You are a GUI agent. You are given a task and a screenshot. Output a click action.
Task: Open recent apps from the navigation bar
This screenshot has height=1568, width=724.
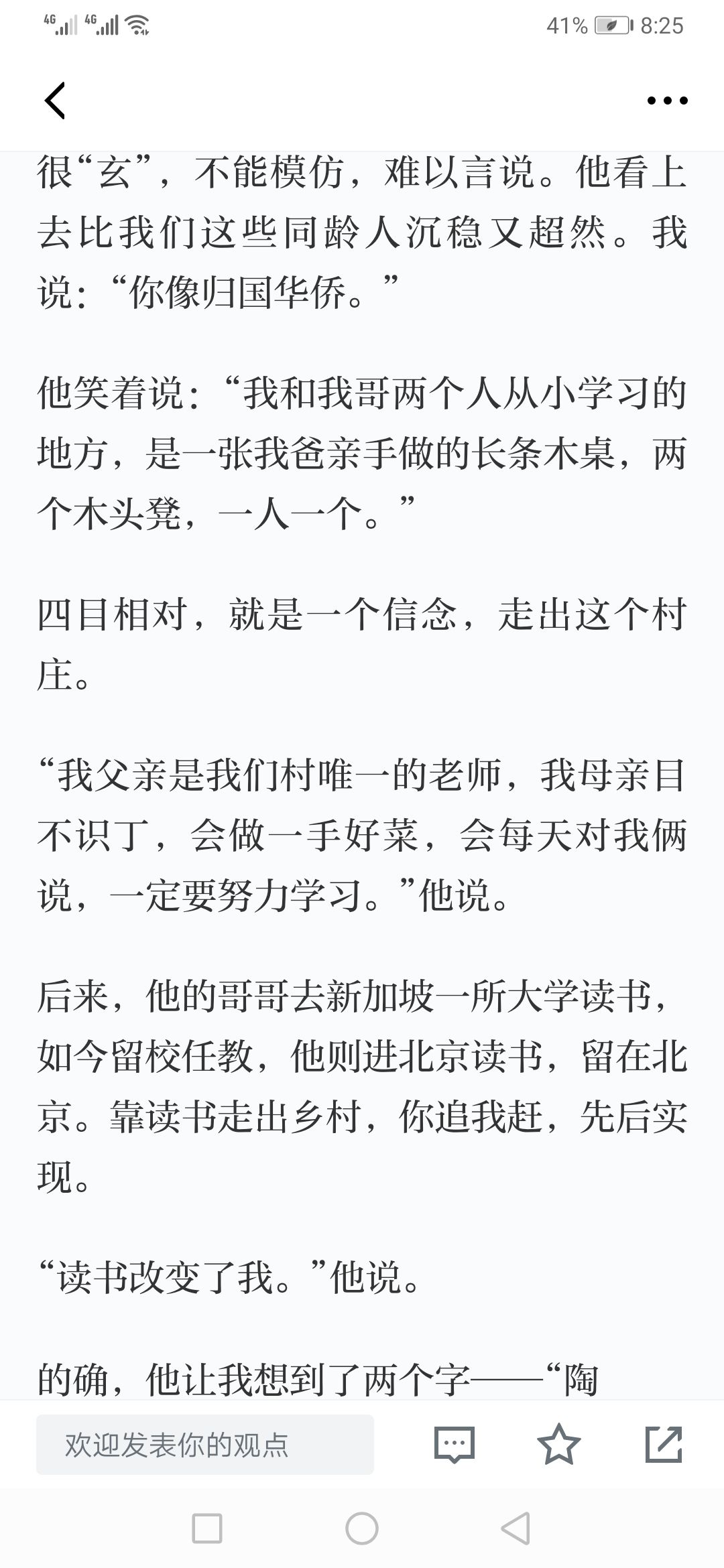pyautogui.click(x=207, y=1528)
